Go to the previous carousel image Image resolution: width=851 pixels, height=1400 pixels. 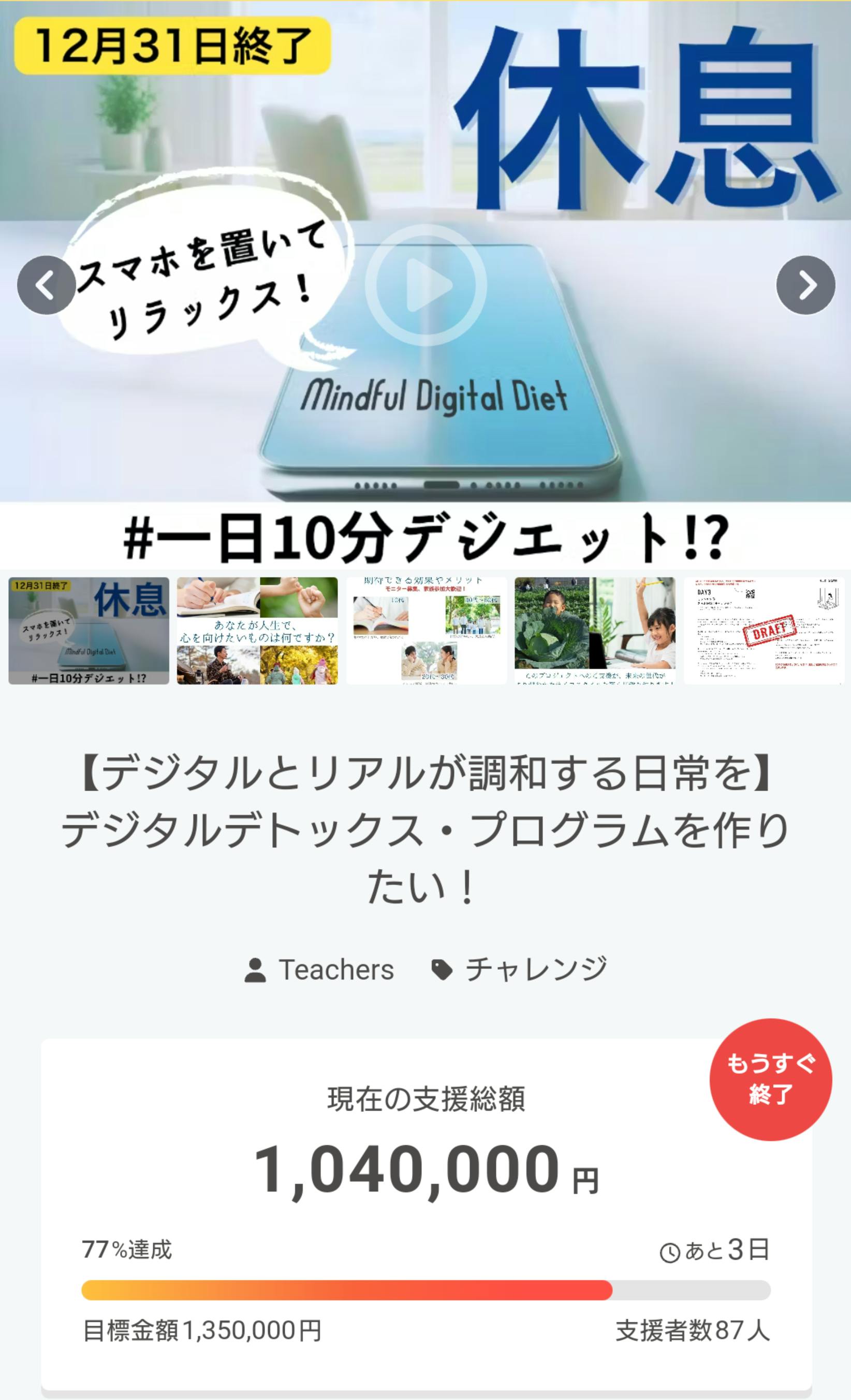tap(46, 285)
